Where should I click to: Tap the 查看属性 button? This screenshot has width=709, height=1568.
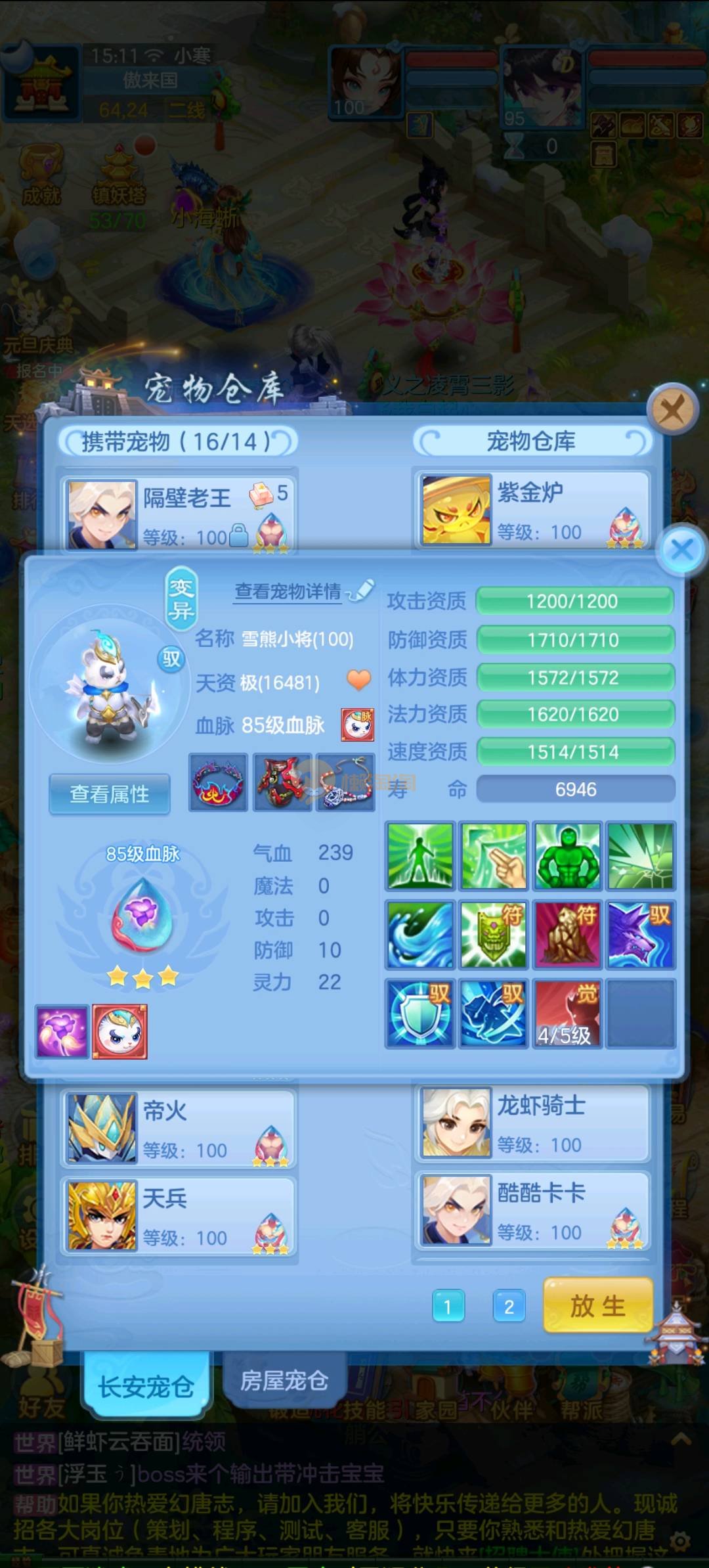(110, 794)
